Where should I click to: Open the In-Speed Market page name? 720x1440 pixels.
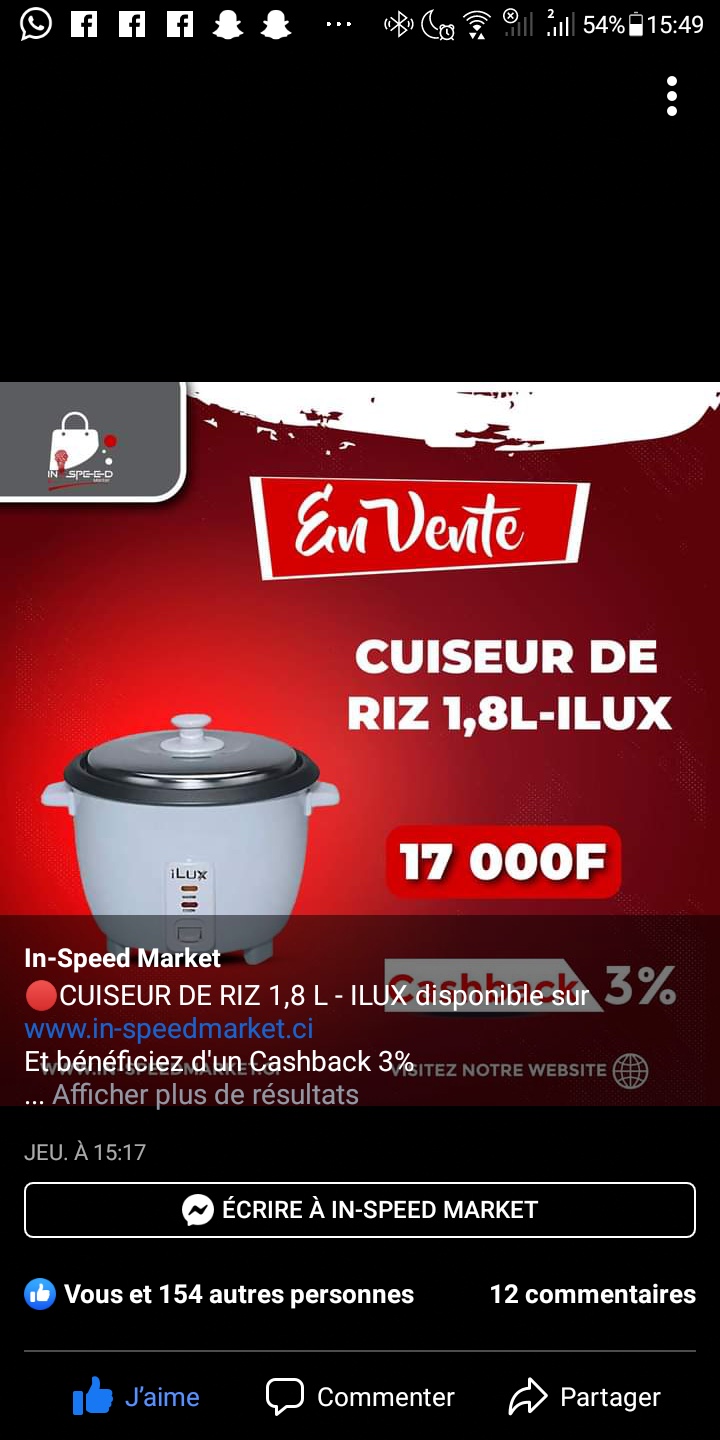tap(123, 958)
